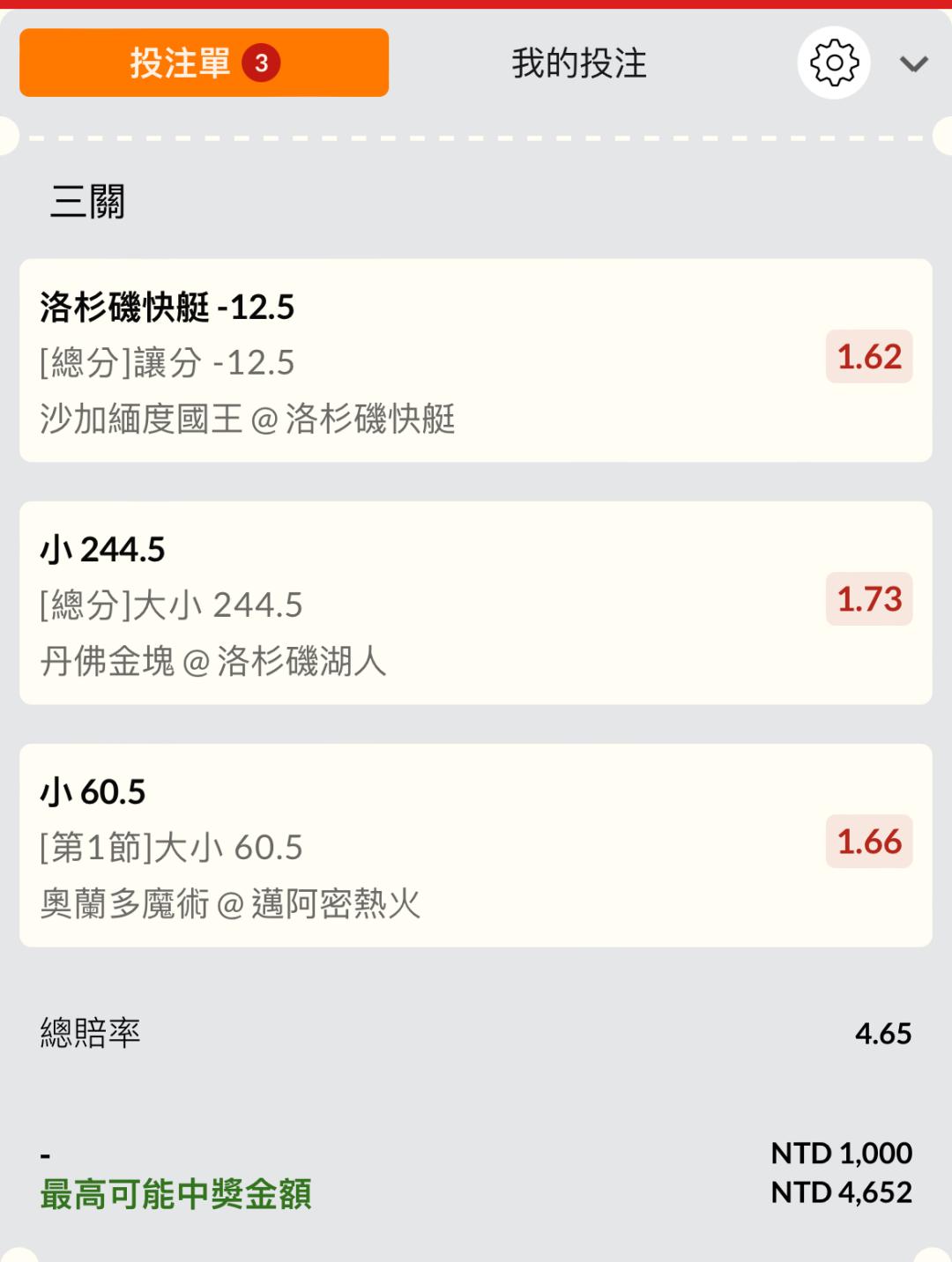Switch to the 投注單 tab
Screen dimensions: 952x1262
(x=204, y=63)
